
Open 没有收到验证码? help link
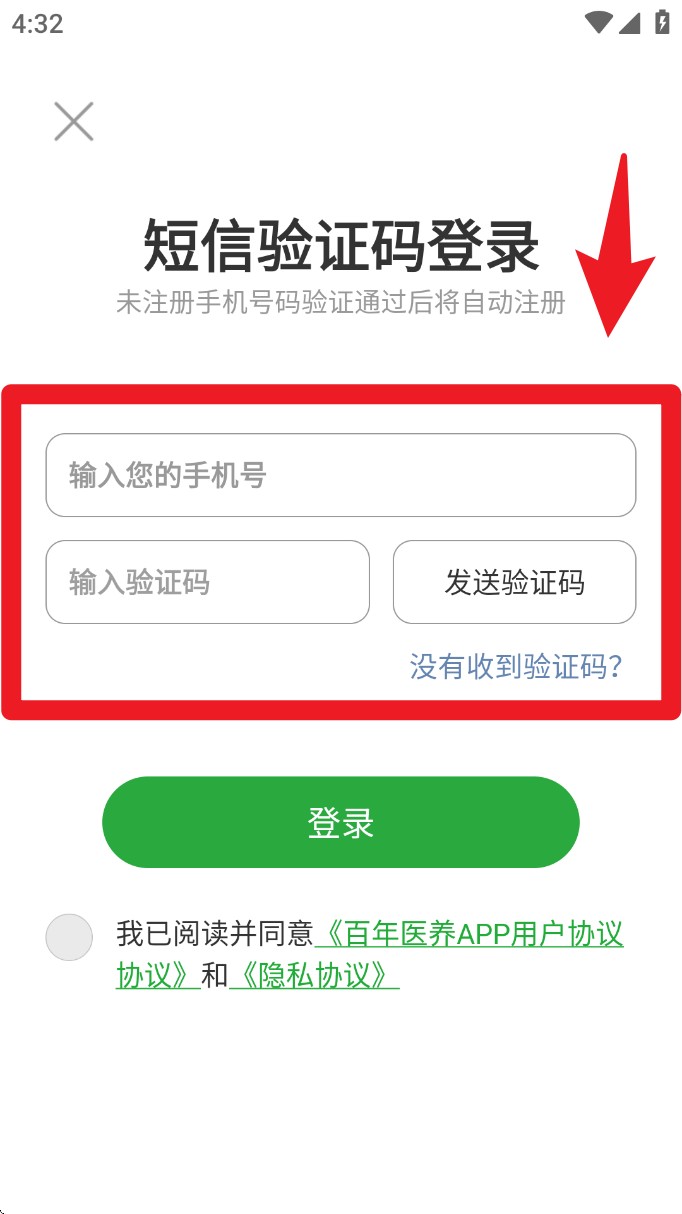(516, 666)
